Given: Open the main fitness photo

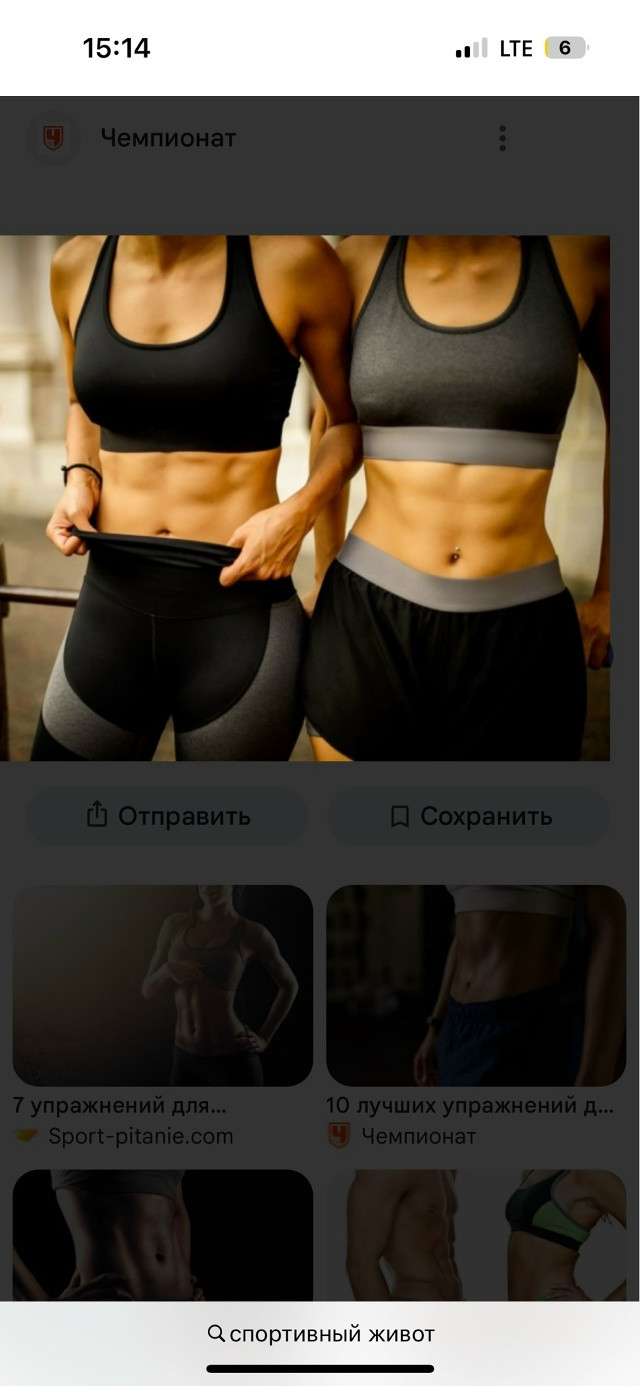Looking at the screenshot, I should pos(305,498).
